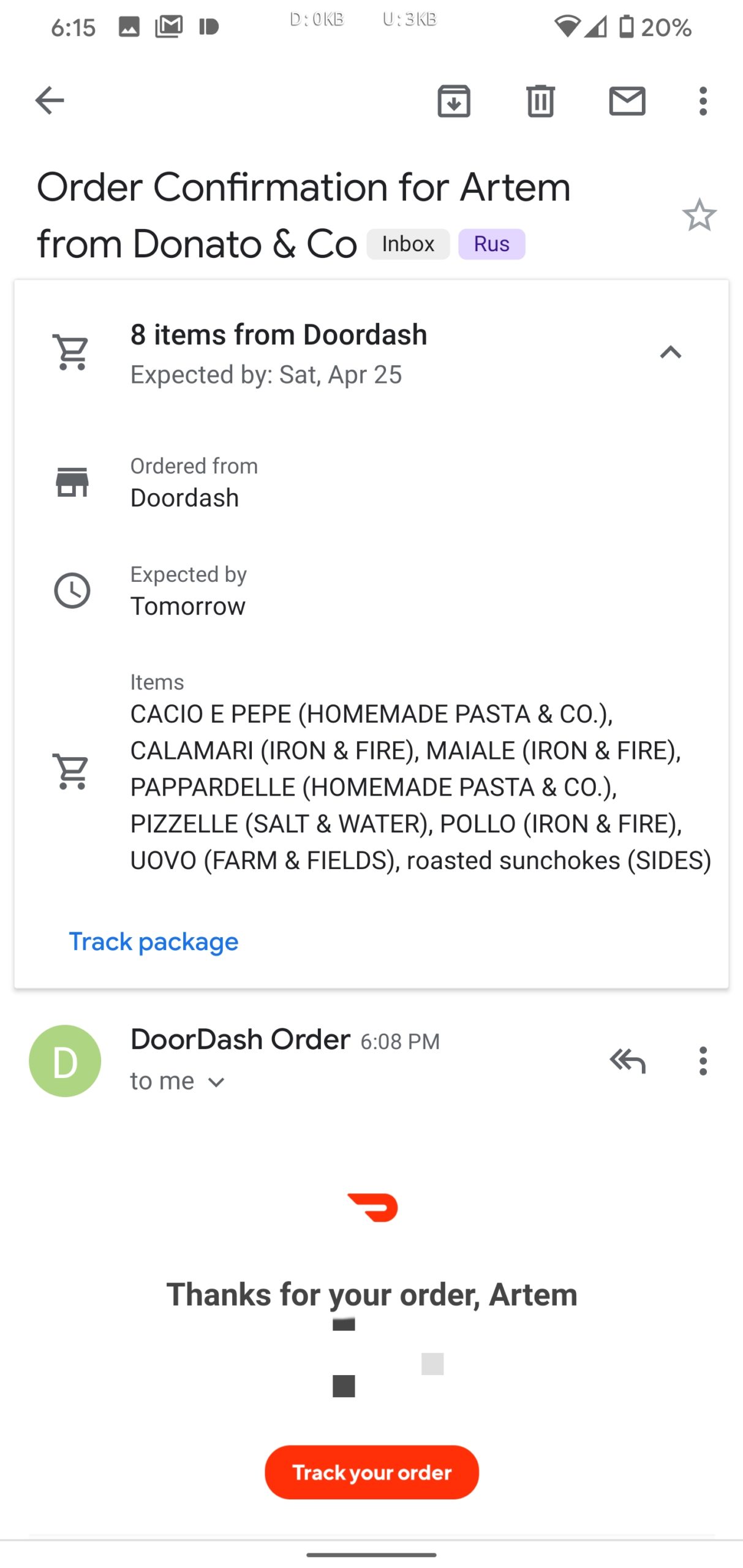This screenshot has height=1568, width=743.
Task: Open the Track package link
Action: coord(153,941)
